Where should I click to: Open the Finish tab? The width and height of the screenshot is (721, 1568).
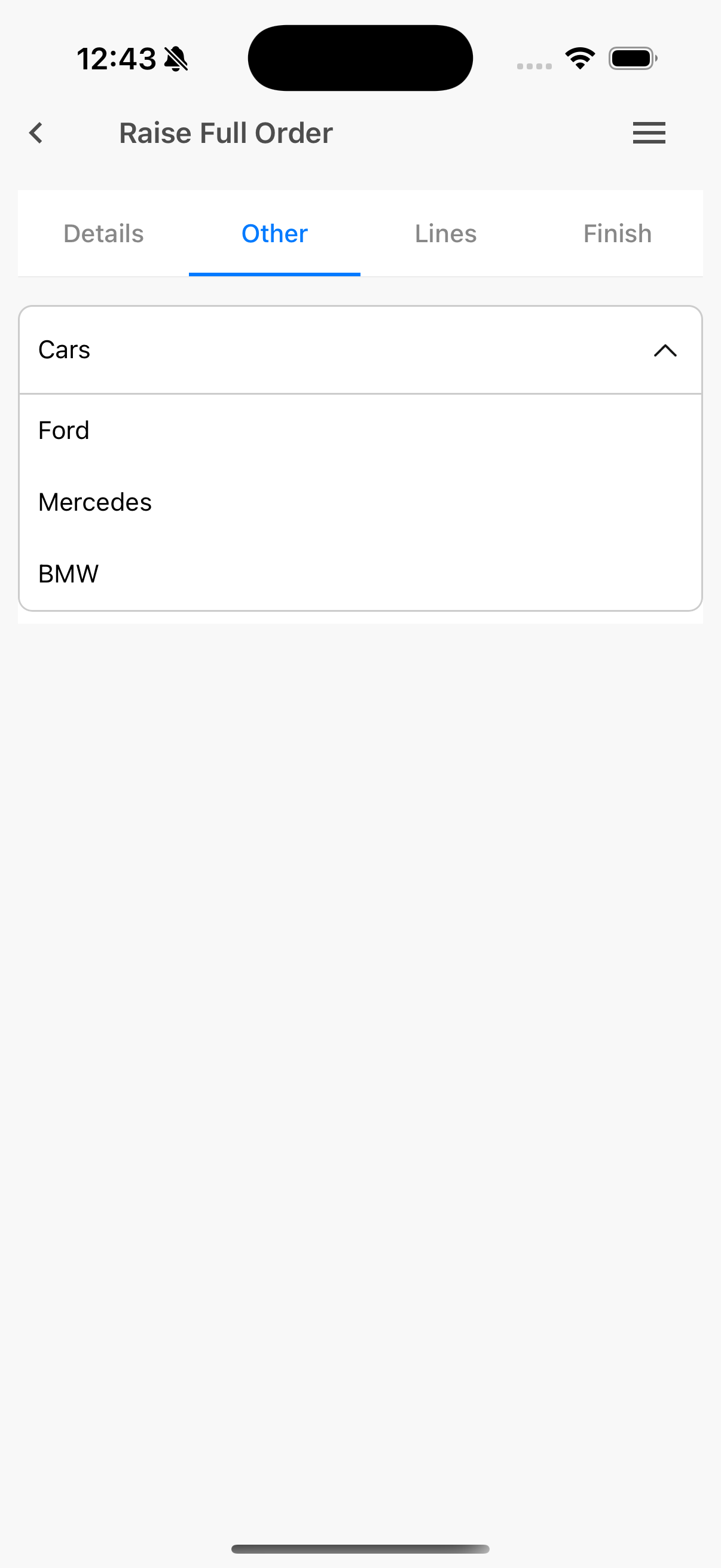(x=617, y=234)
